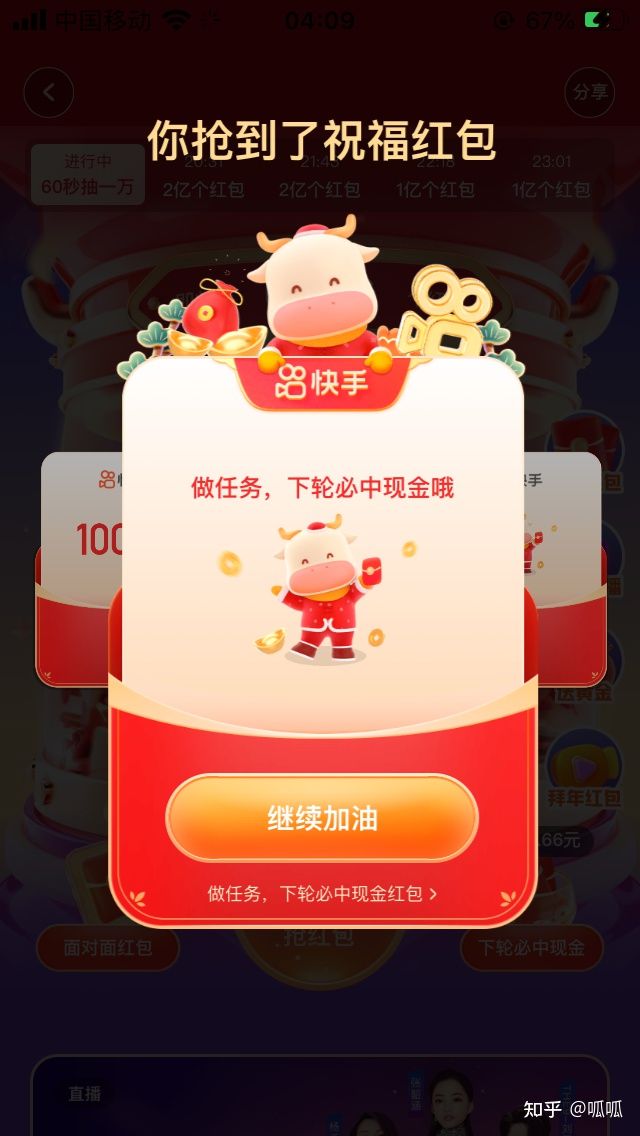Tap the 下轮必中现金 button
Image resolution: width=640 pixels, height=1136 pixels.
coord(531,948)
